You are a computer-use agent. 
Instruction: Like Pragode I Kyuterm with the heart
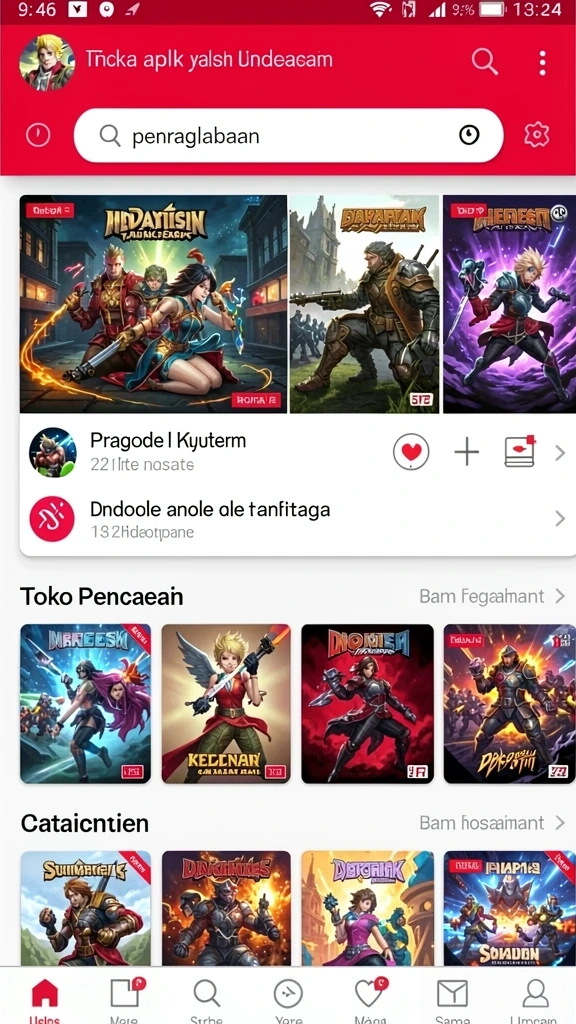(x=411, y=452)
